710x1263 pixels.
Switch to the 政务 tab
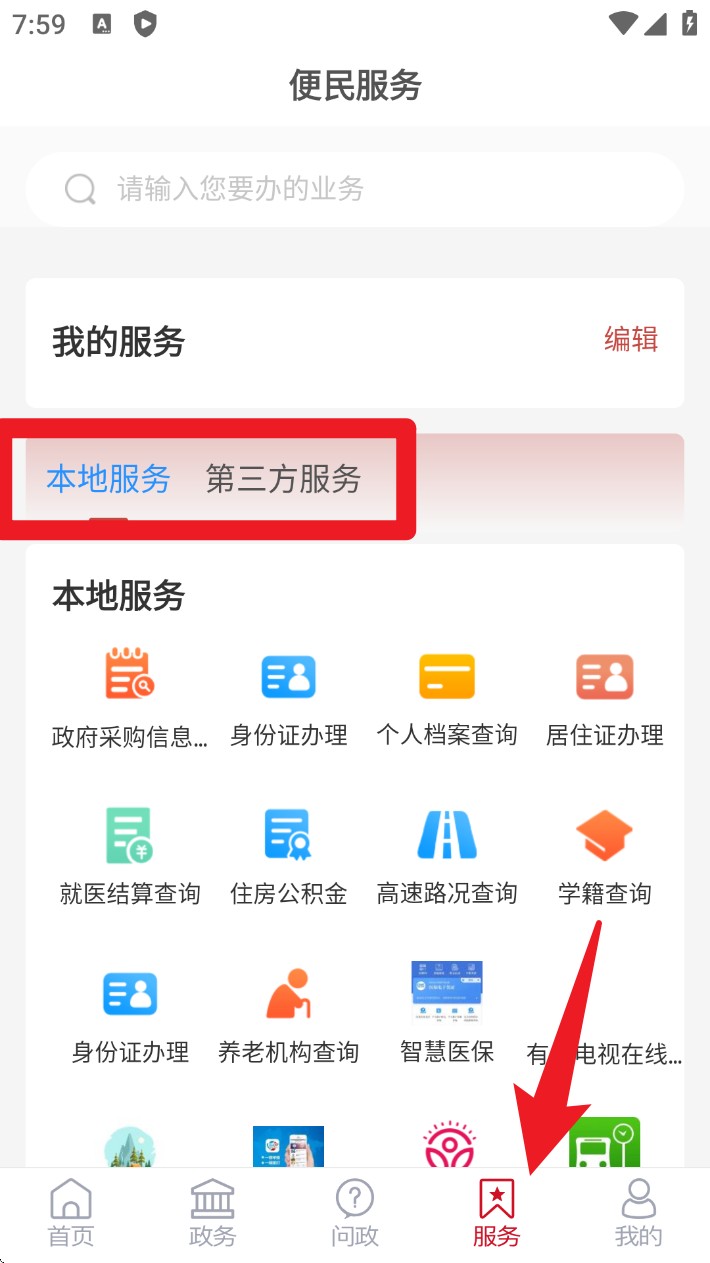point(213,1212)
